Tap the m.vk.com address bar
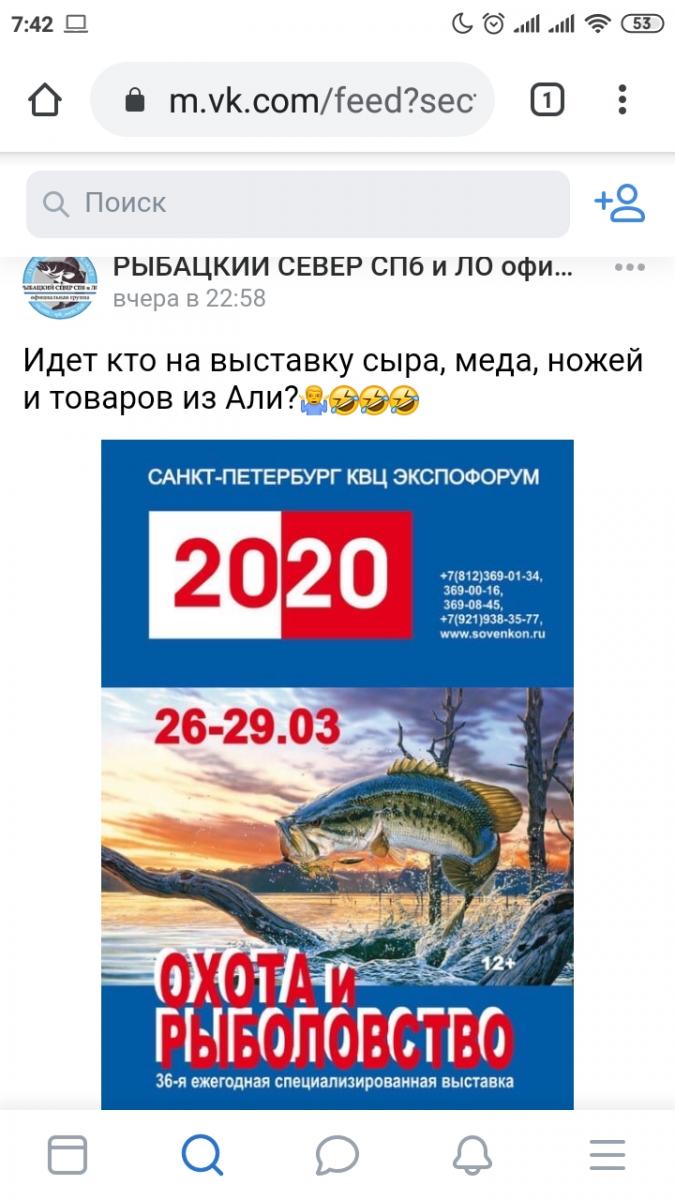 coord(300,99)
